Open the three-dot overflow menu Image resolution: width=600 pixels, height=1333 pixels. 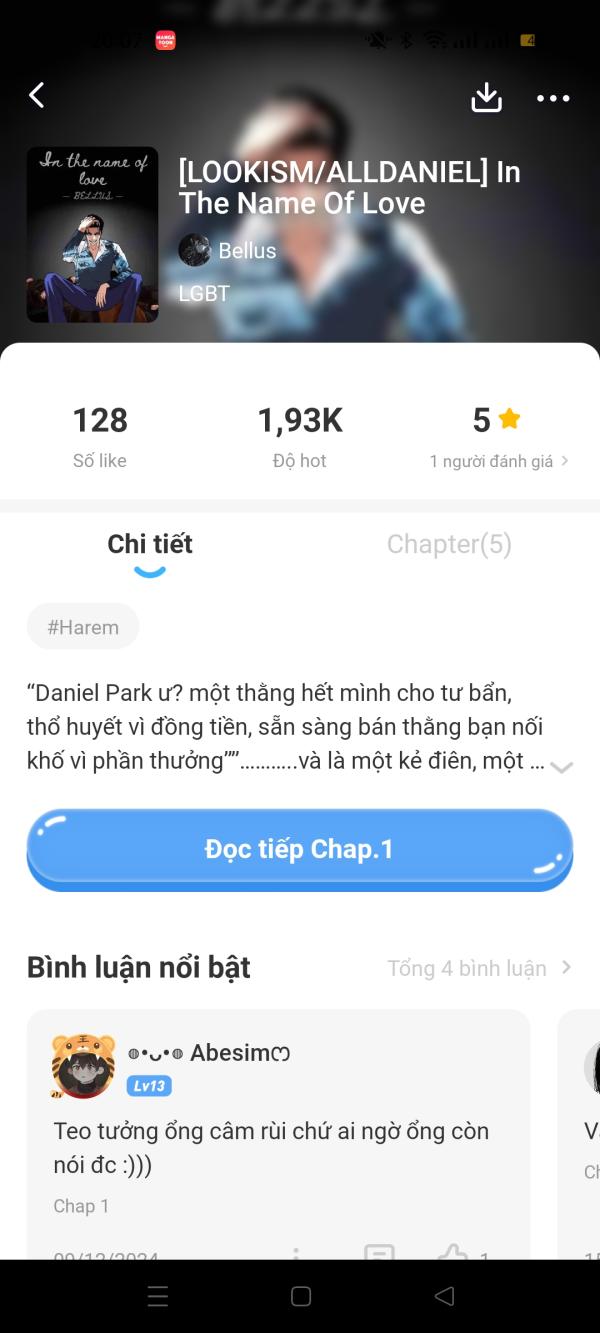click(553, 98)
